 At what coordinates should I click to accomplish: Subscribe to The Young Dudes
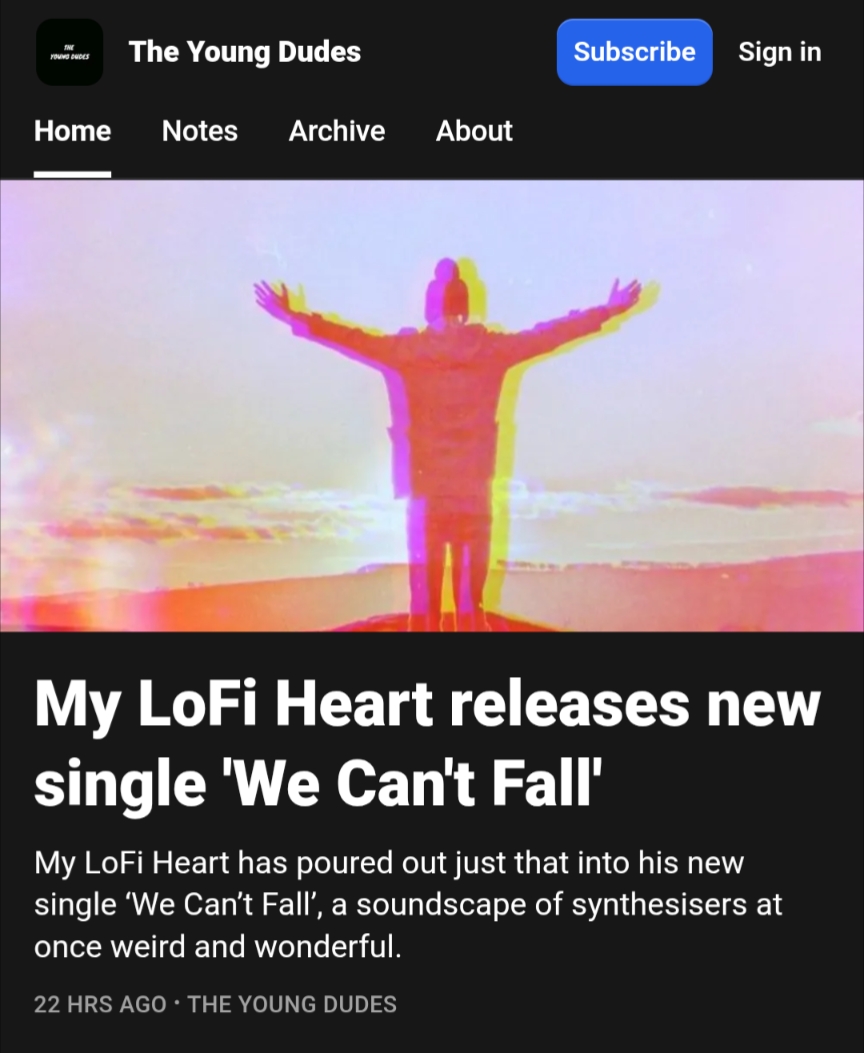tap(634, 52)
